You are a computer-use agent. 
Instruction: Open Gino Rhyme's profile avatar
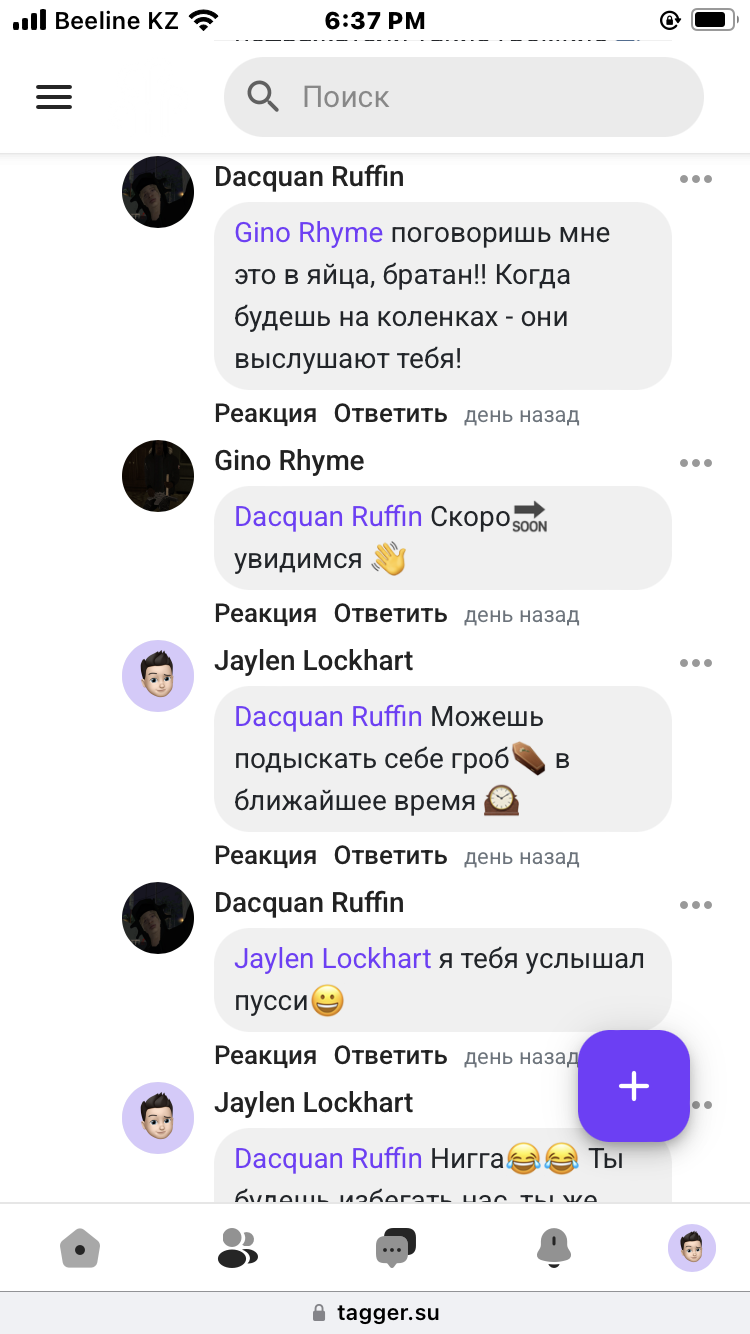158,476
